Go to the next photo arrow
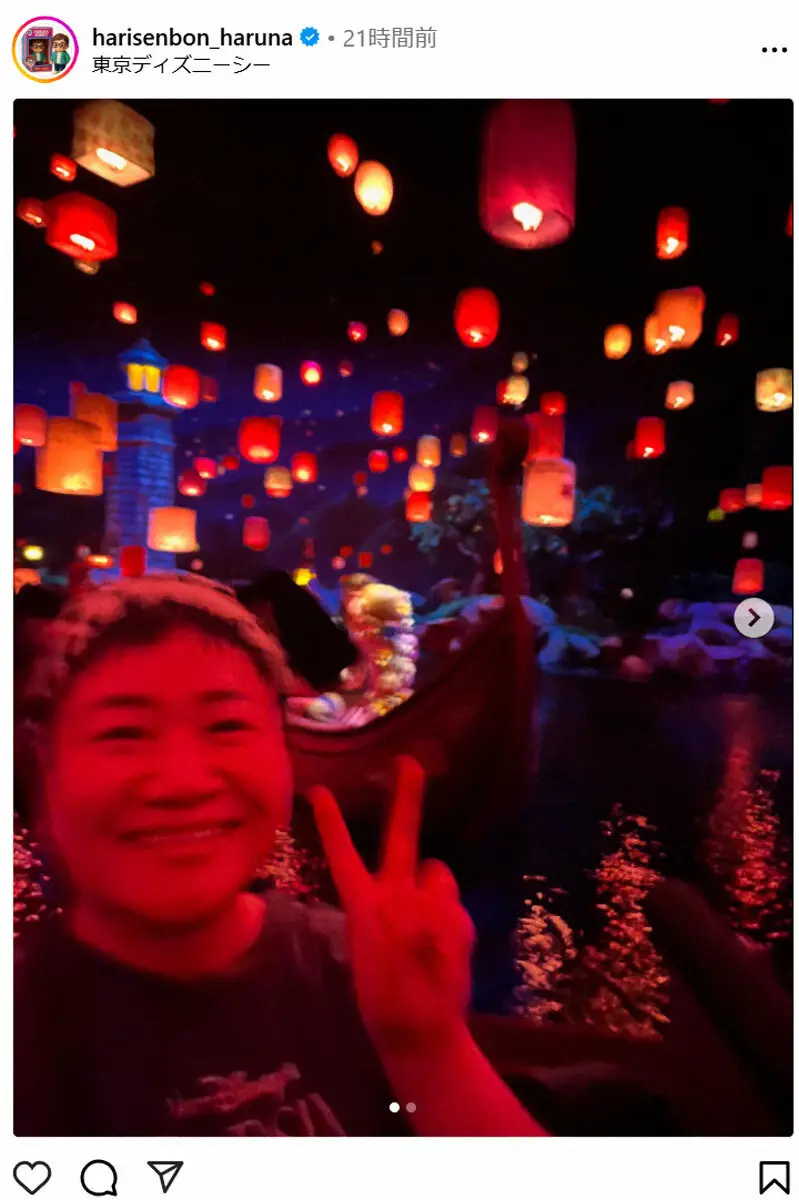Screen dimensions: 799x1200 click(x=753, y=618)
